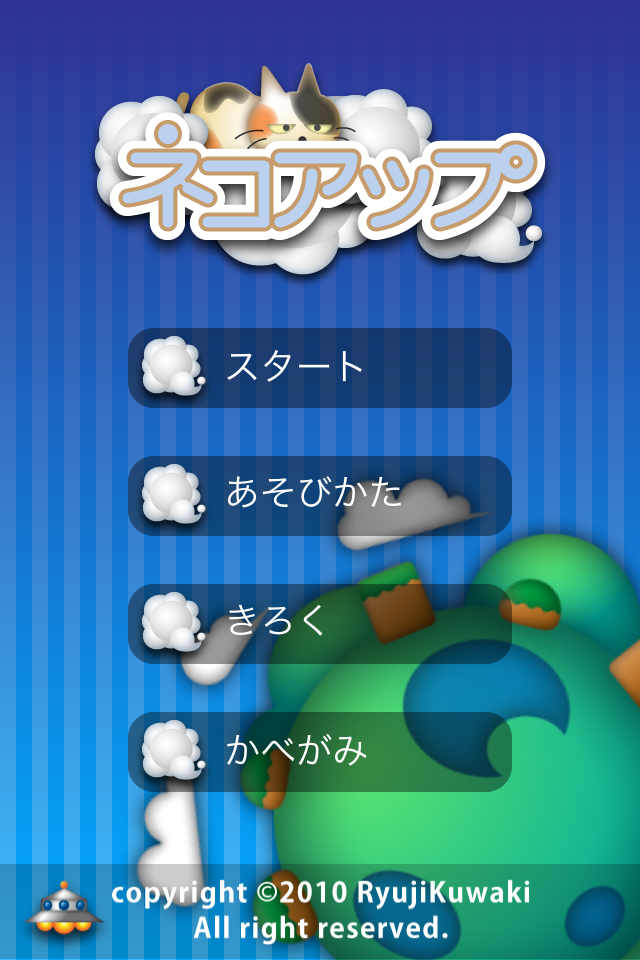View the きろく records
Viewport: 640px width, 960px height.
point(320,624)
